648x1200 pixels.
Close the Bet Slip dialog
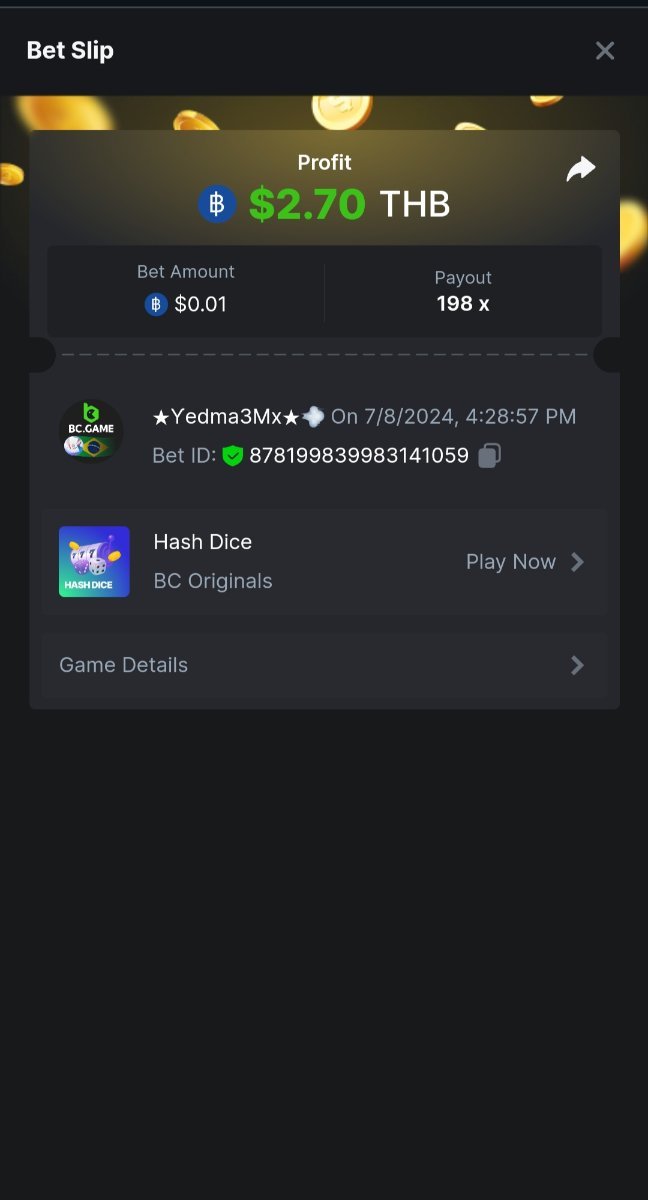pyautogui.click(x=604, y=51)
